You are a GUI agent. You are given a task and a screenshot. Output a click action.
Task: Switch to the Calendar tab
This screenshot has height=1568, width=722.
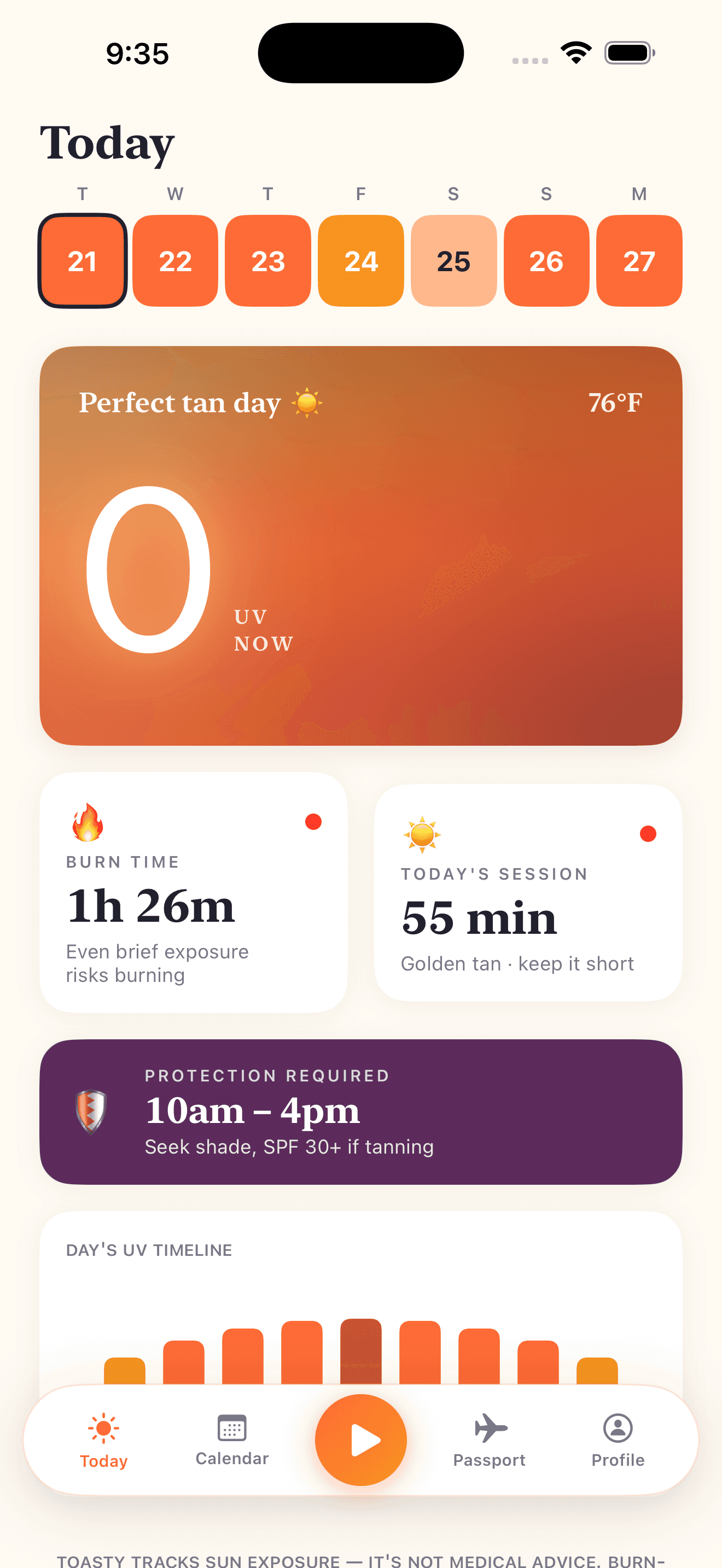click(x=231, y=1443)
